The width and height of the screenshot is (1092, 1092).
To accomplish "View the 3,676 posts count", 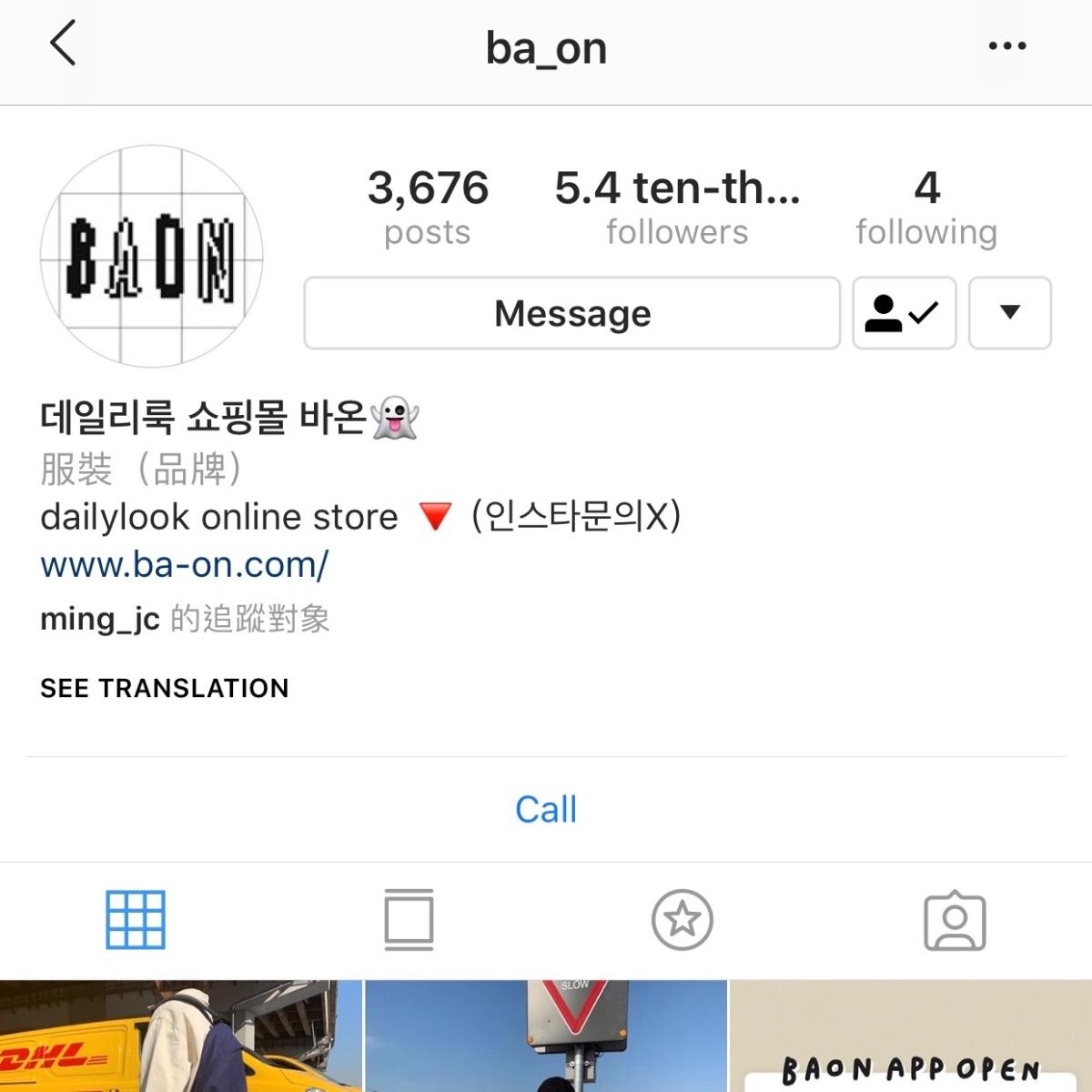I will tap(428, 207).
